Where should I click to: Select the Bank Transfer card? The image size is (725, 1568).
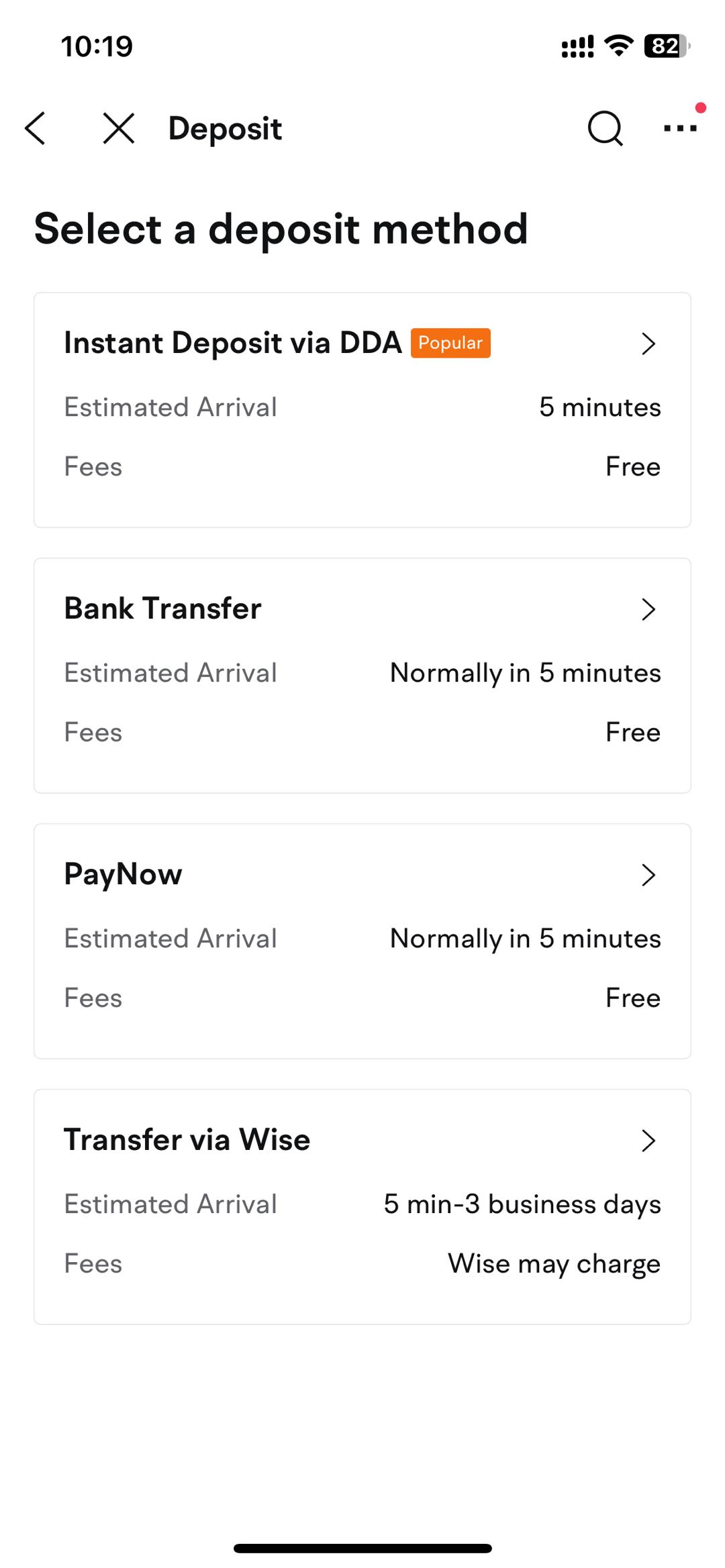[x=362, y=674]
